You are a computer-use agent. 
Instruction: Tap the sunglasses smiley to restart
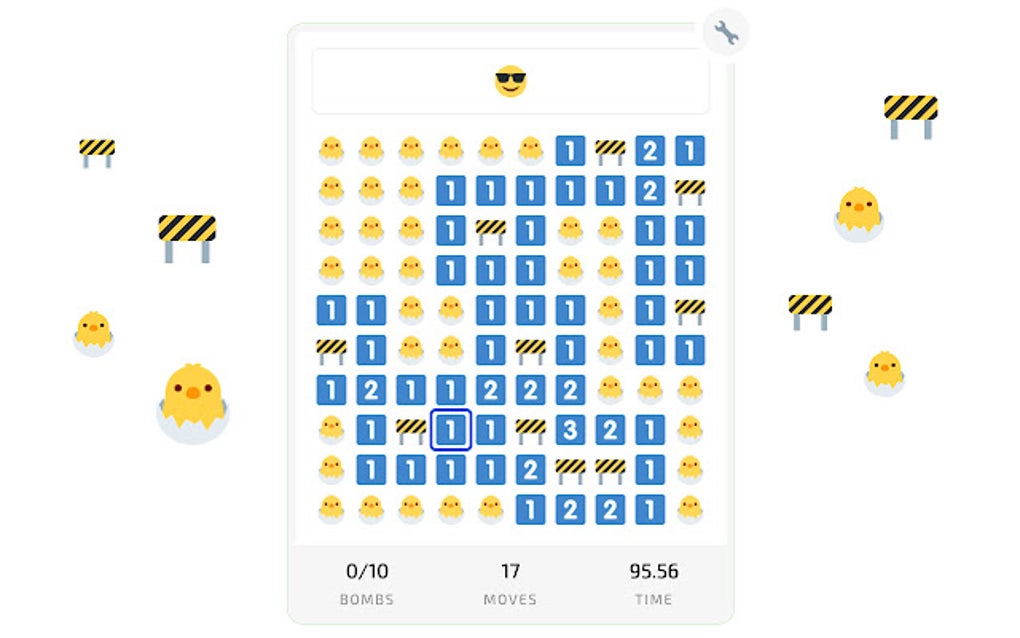tap(510, 81)
